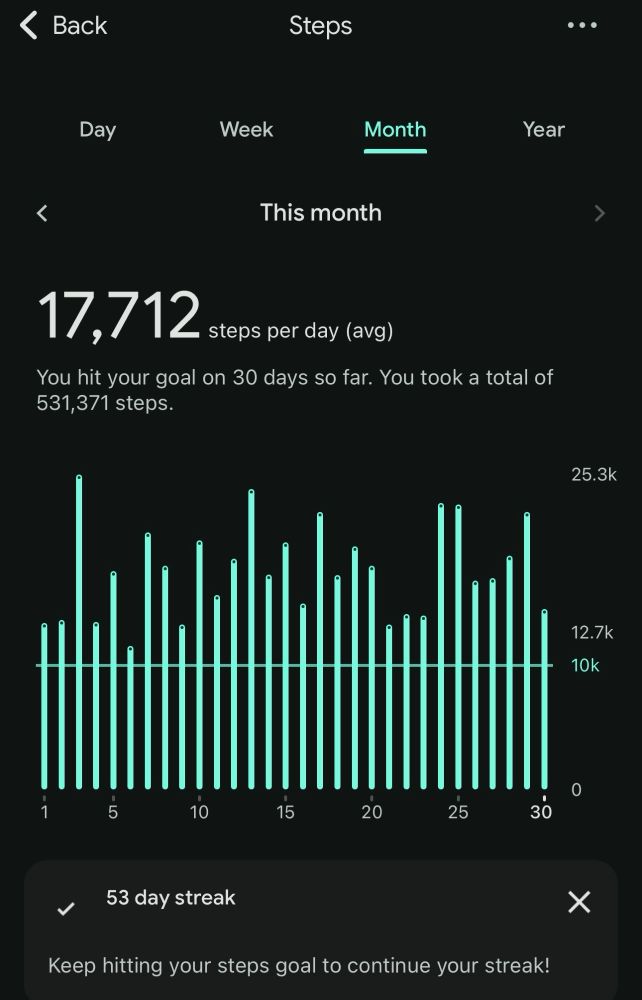Switch to the Day tab
The width and height of the screenshot is (642, 1000).
(98, 130)
